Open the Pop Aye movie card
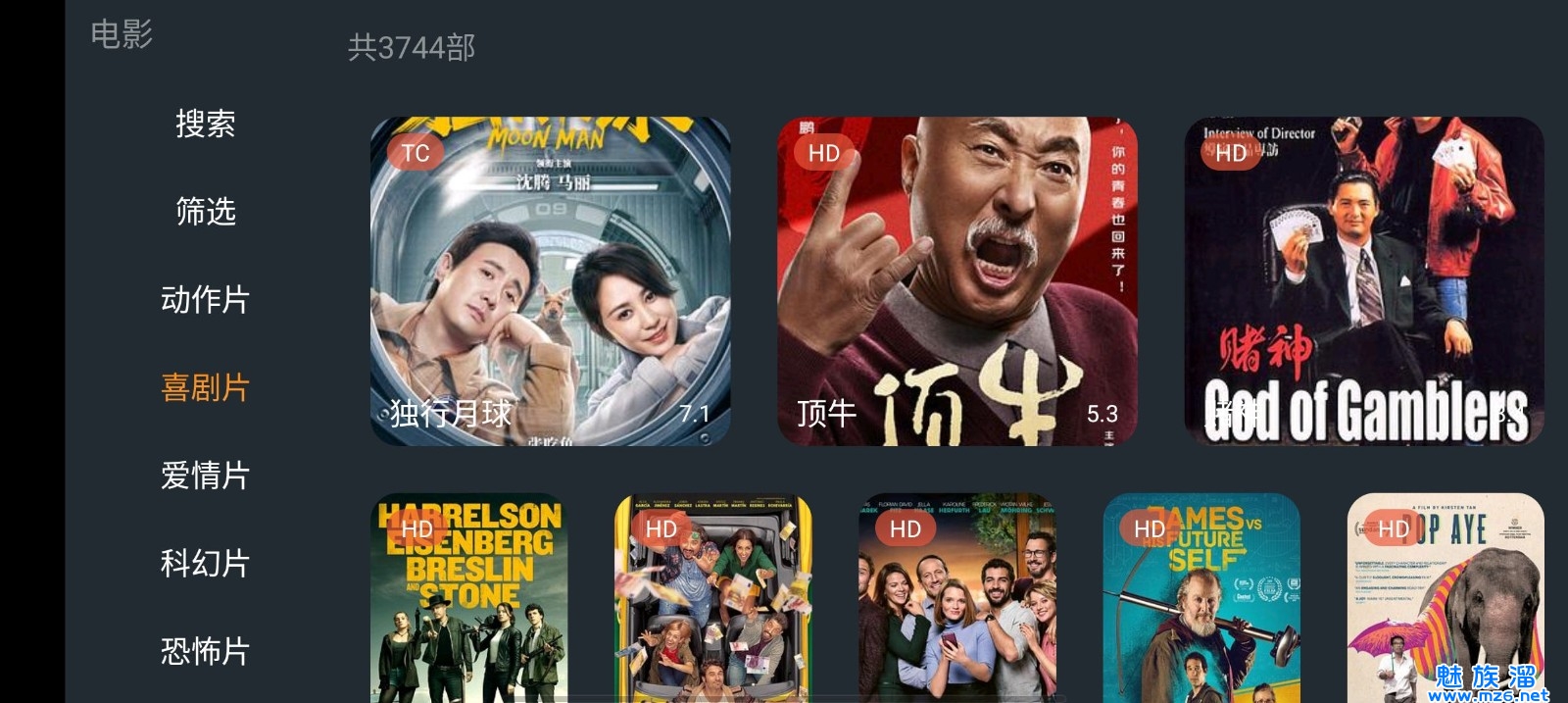1568x703 pixels. pyautogui.click(x=1445, y=598)
